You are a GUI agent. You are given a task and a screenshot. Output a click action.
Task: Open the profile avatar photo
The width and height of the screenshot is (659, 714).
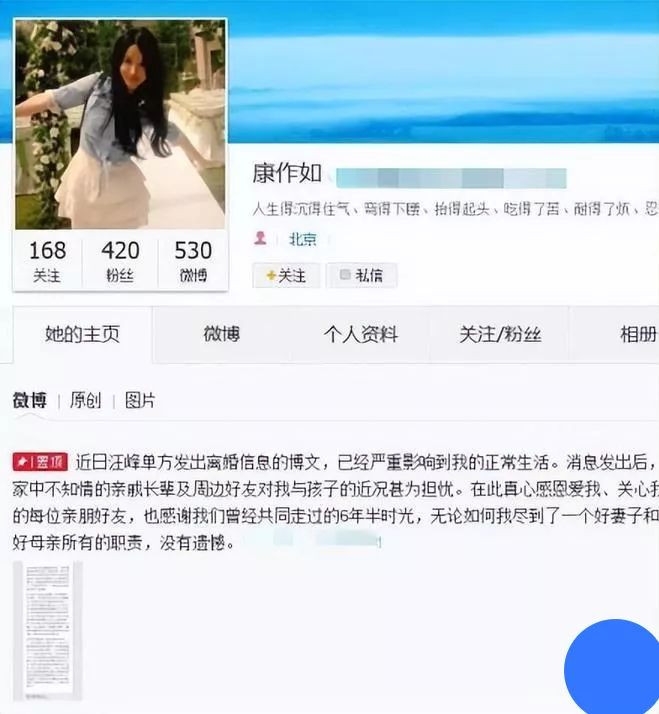[120, 124]
